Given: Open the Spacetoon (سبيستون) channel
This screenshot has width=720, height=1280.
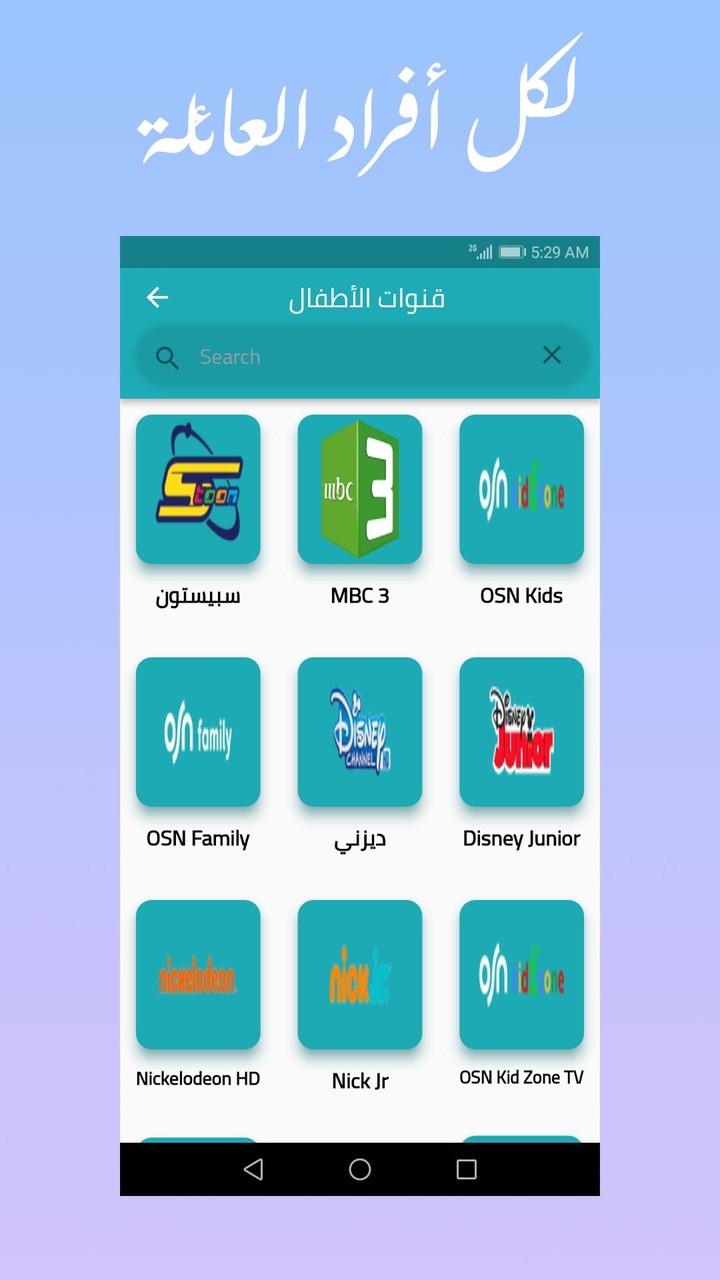Looking at the screenshot, I should click(198, 489).
